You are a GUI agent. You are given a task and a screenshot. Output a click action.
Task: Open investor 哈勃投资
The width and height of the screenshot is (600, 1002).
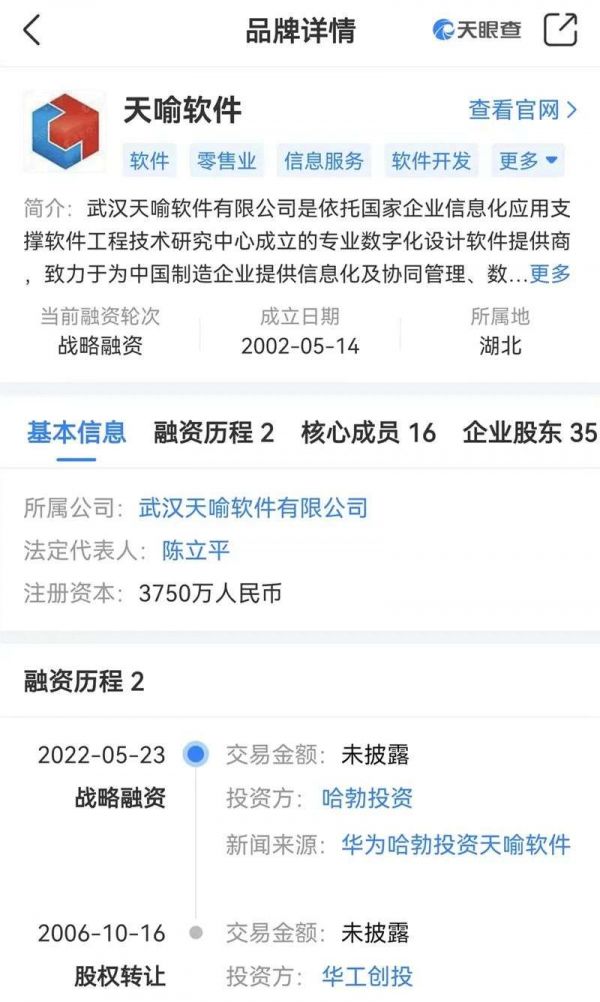pyautogui.click(x=367, y=798)
